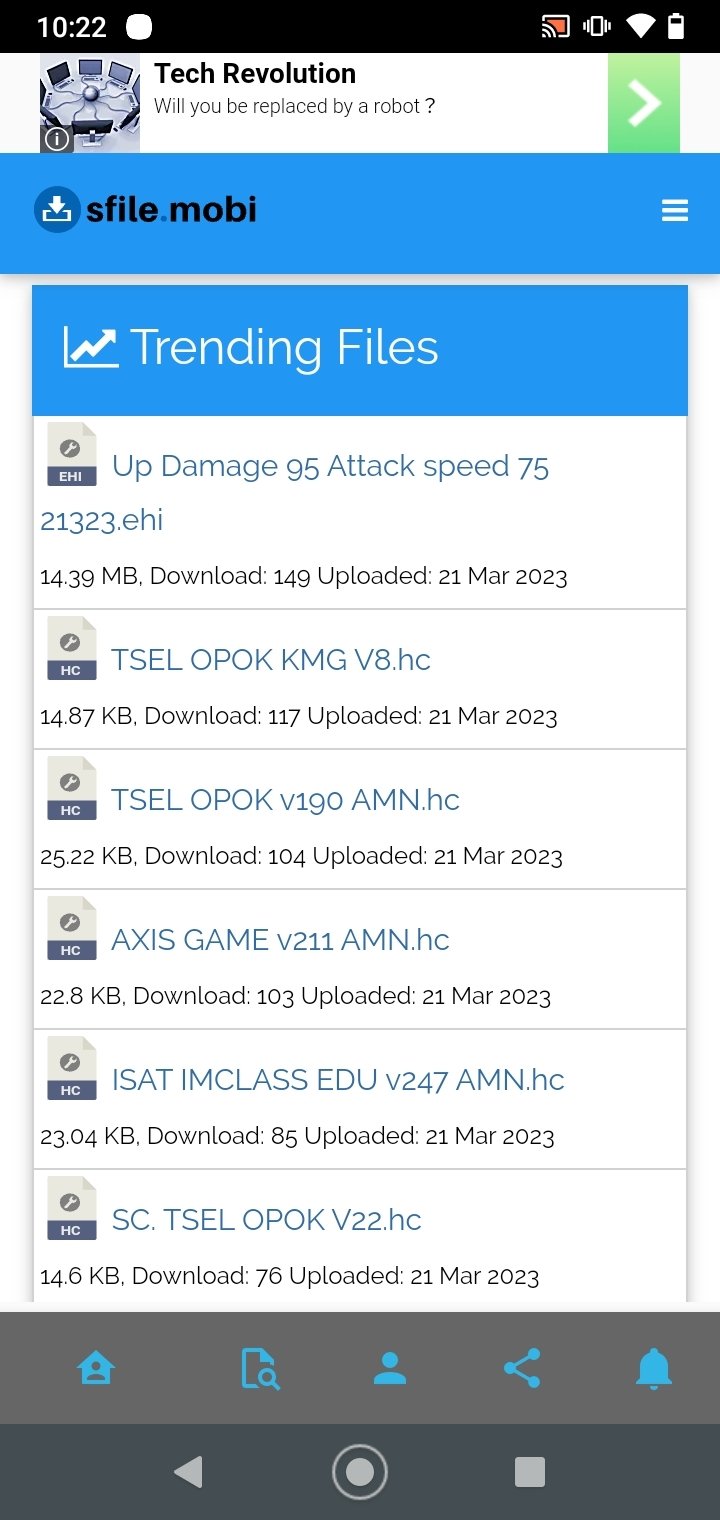Go to the home tab
Screen dimensions: 720x1520
pos(96,1368)
